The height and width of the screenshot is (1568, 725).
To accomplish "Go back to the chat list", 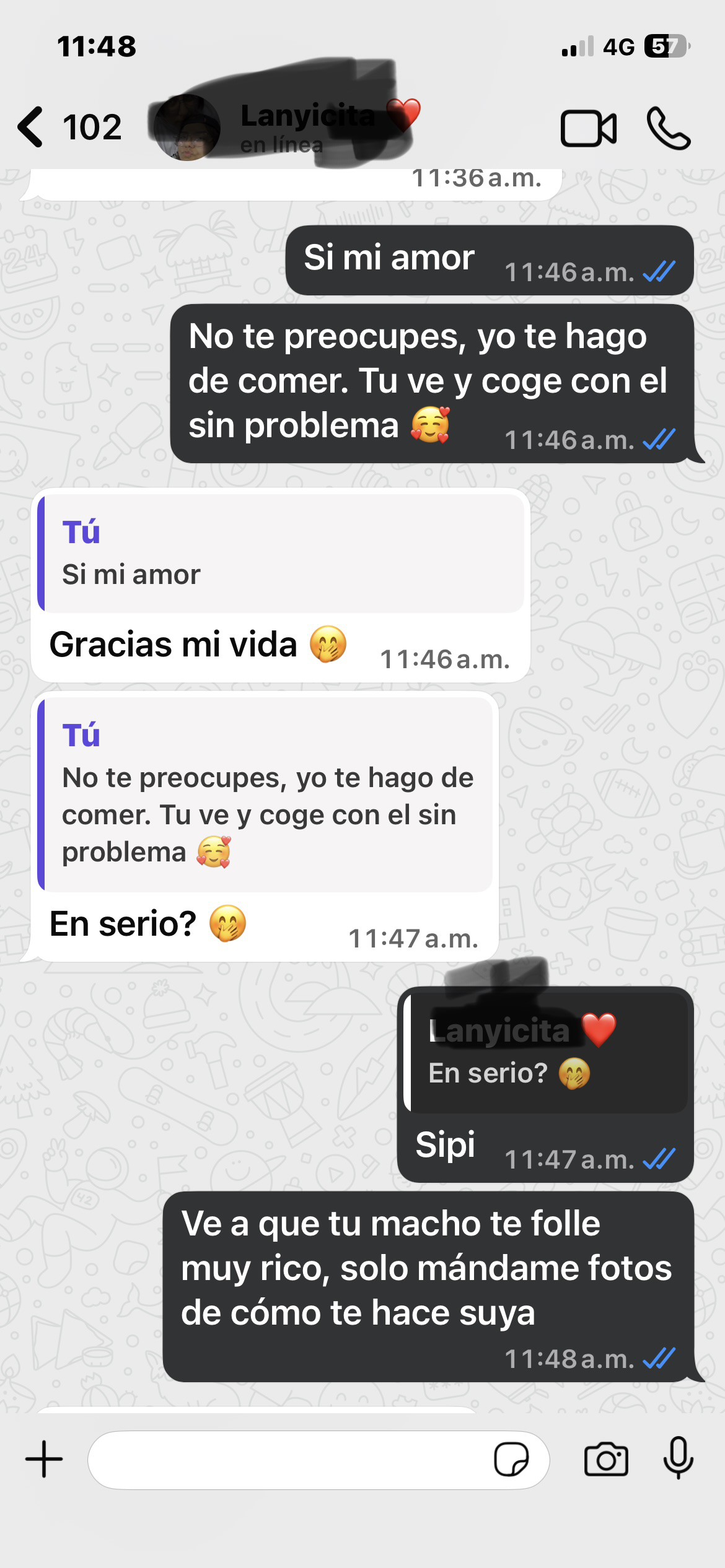I will (69, 127).
